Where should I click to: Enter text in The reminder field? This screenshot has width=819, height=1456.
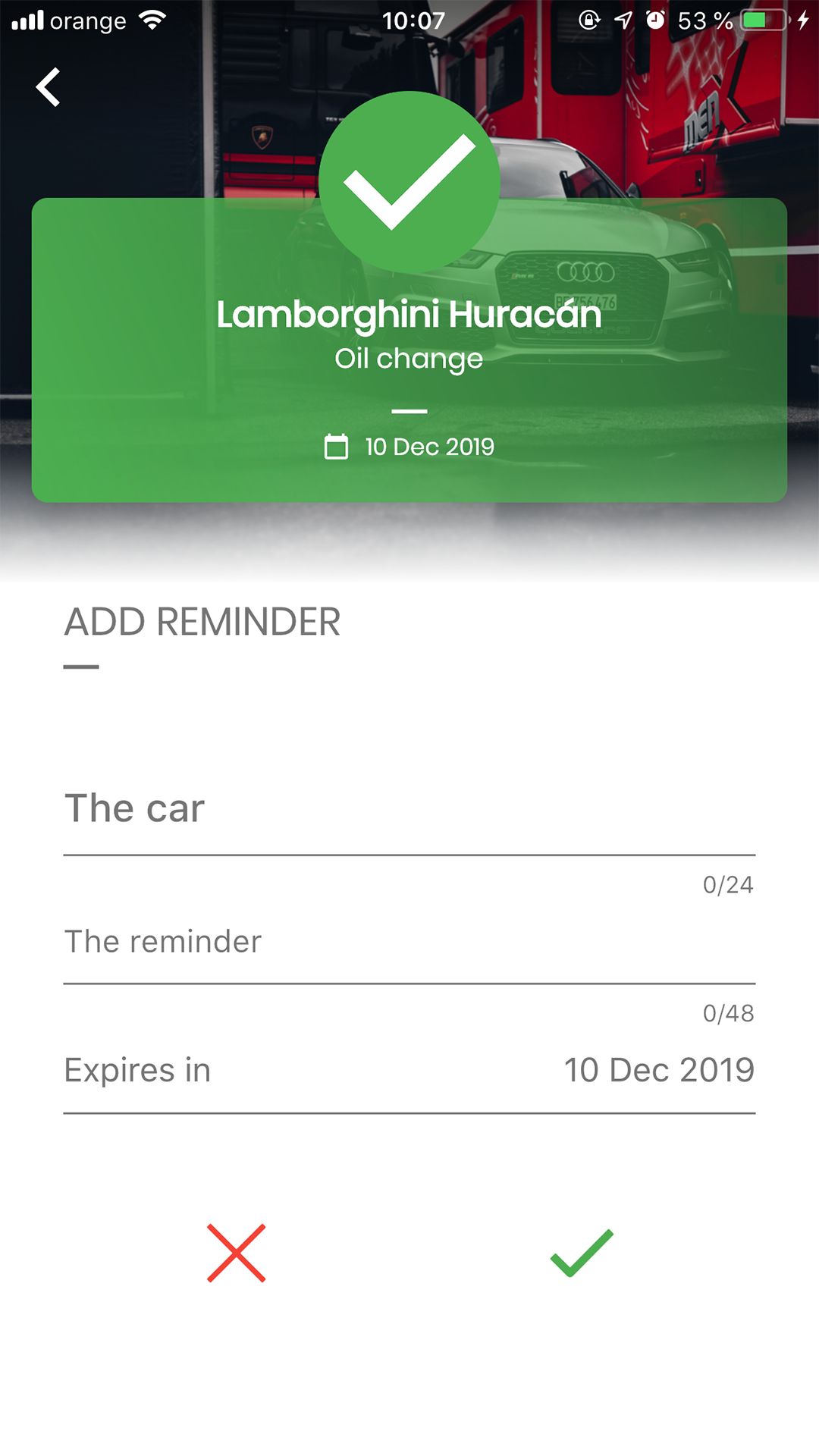(409, 942)
